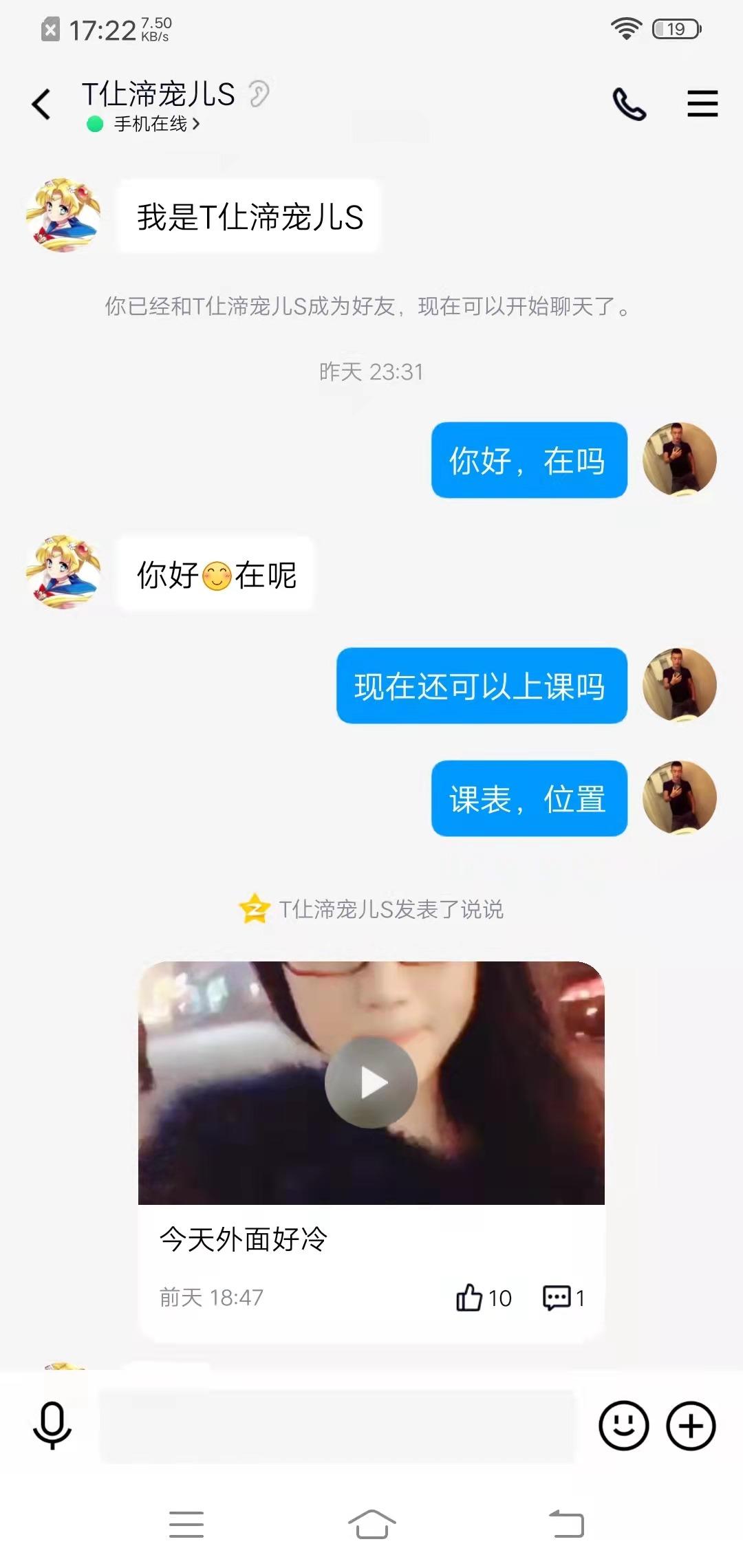Play the 今天外面好冷 video post
This screenshot has width=743, height=1568.
[371, 1082]
